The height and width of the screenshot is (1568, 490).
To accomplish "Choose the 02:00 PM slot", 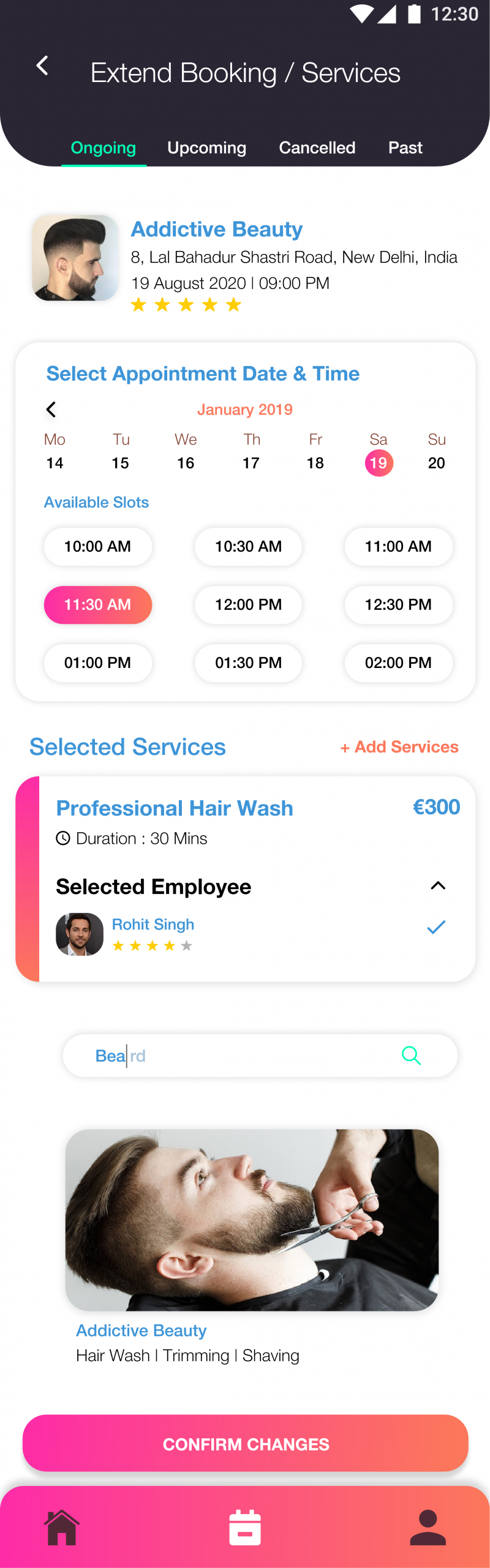I will 398,663.
